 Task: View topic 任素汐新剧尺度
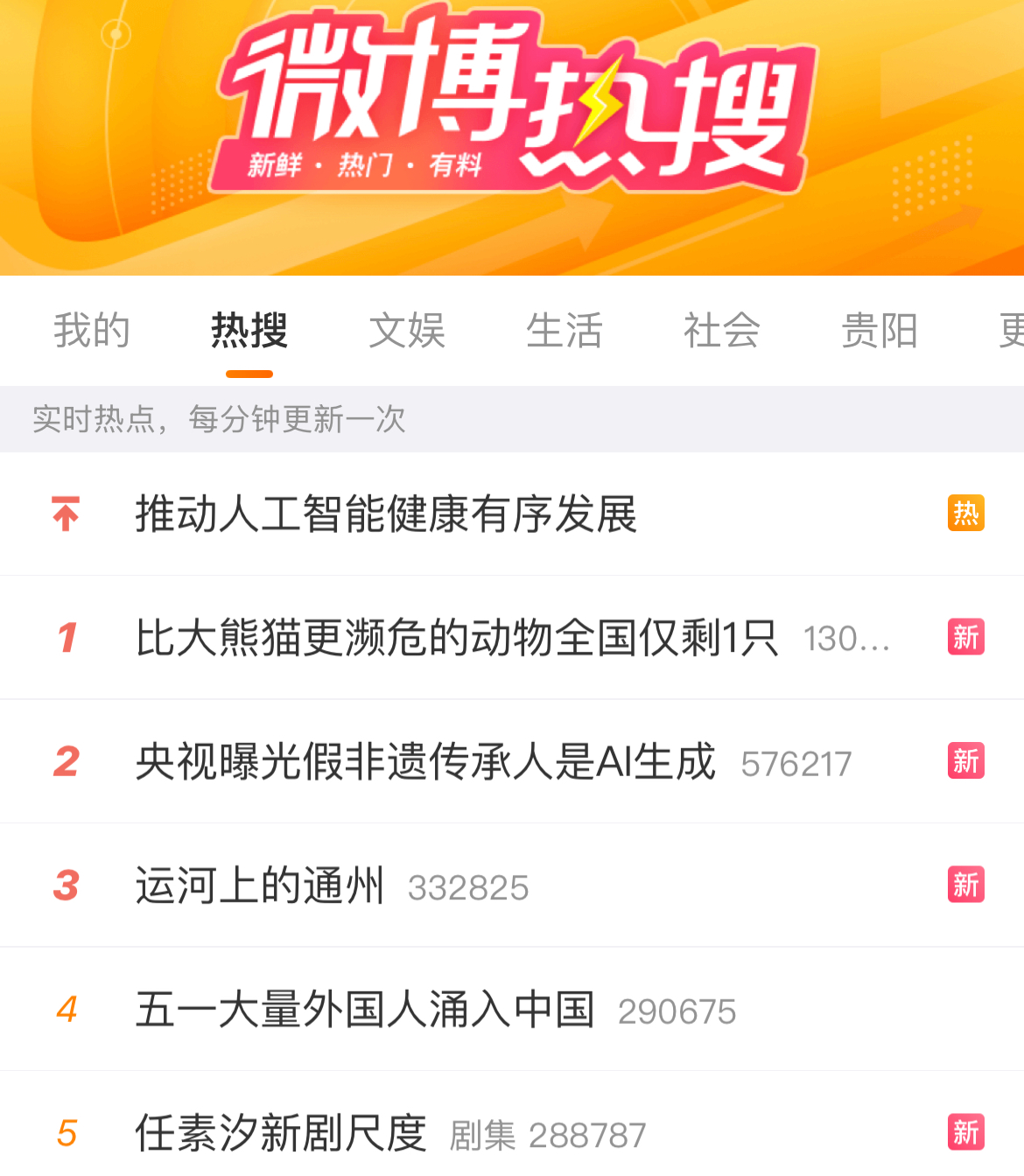281,1134
